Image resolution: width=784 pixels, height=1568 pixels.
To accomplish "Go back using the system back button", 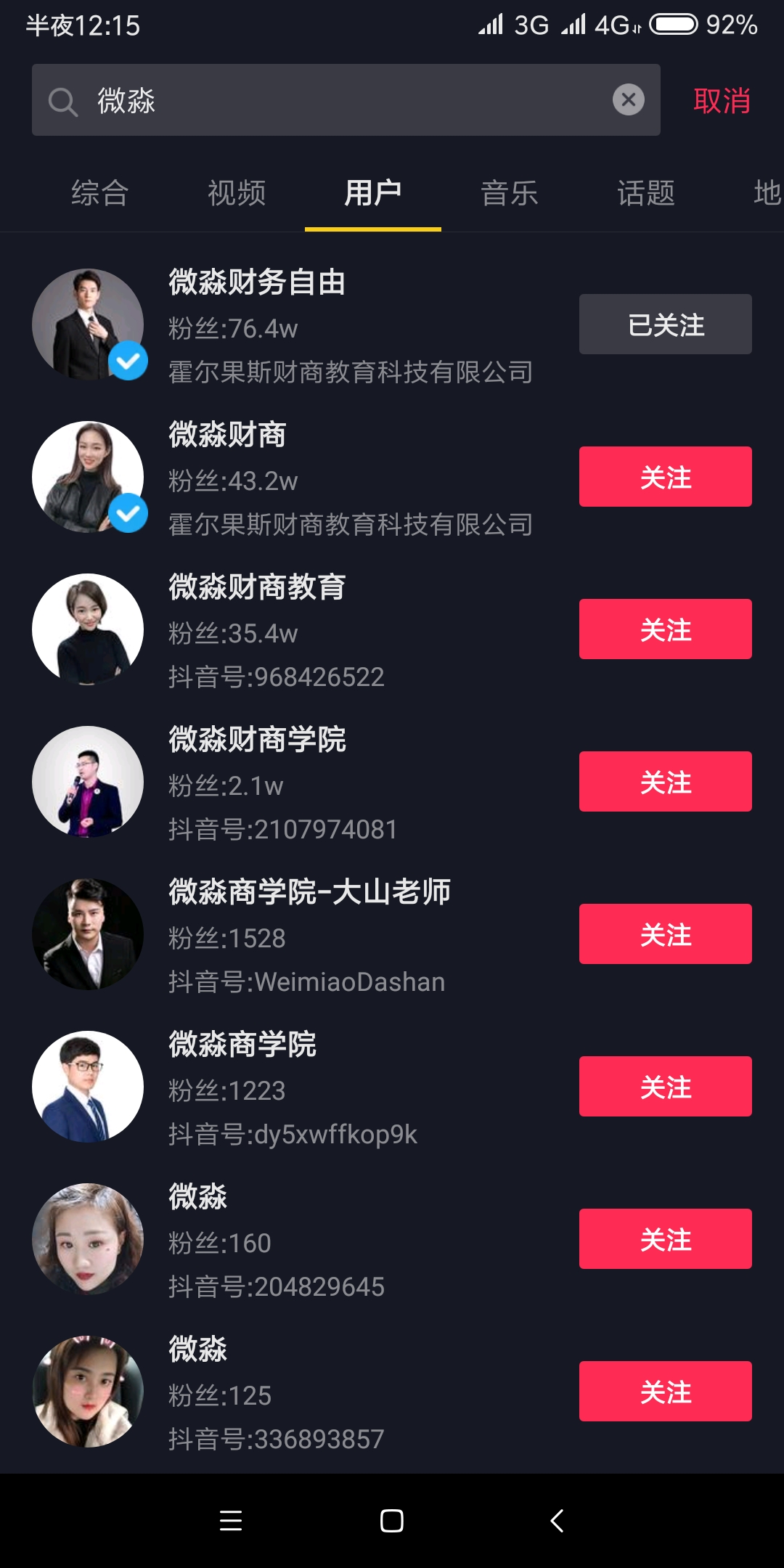I will [x=557, y=1521].
